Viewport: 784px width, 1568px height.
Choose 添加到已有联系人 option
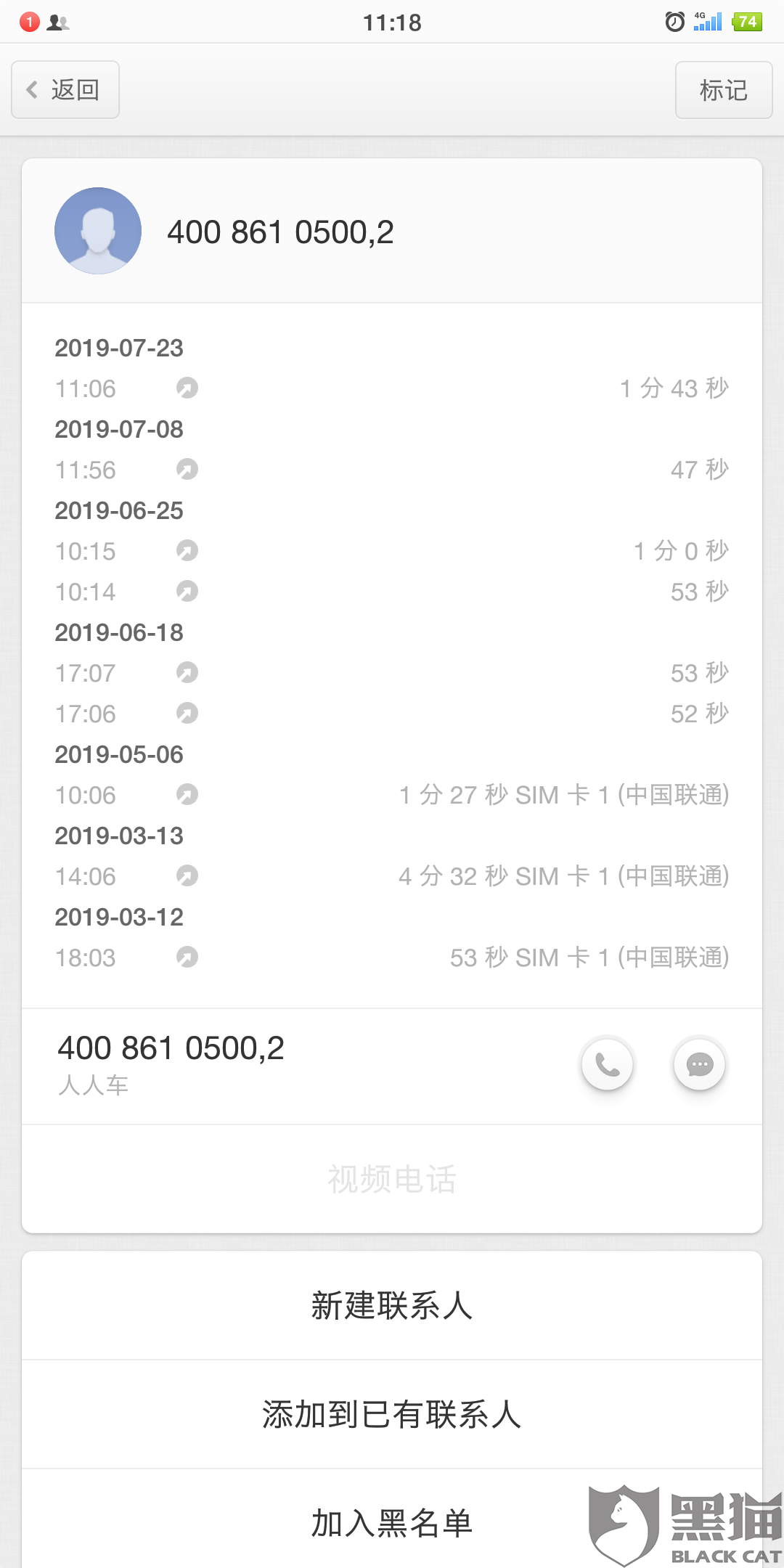(392, 1414)
